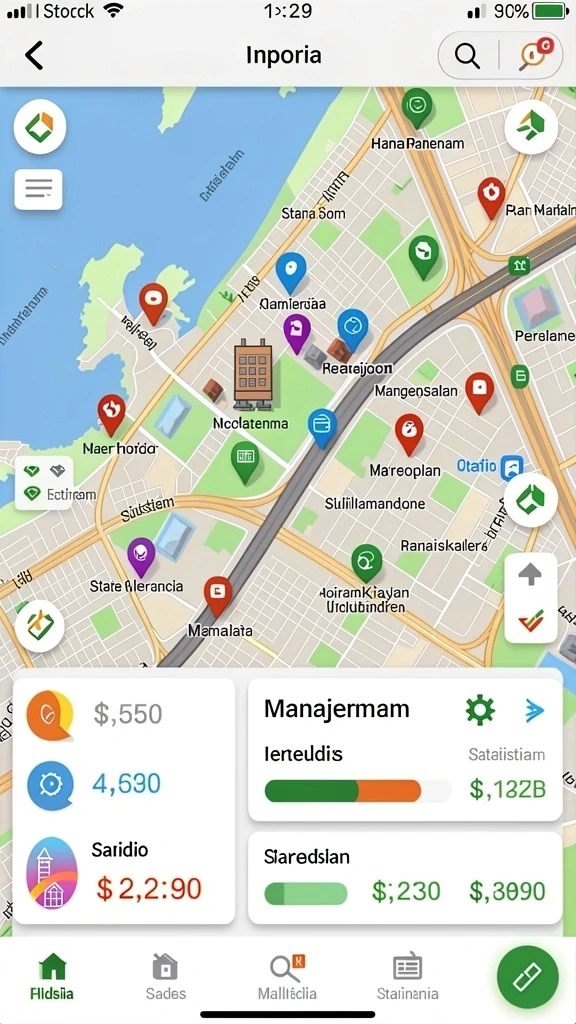Select the green pin below Ncolatenma
This screenshot has width=576, height=1024.
coord(245,462)
